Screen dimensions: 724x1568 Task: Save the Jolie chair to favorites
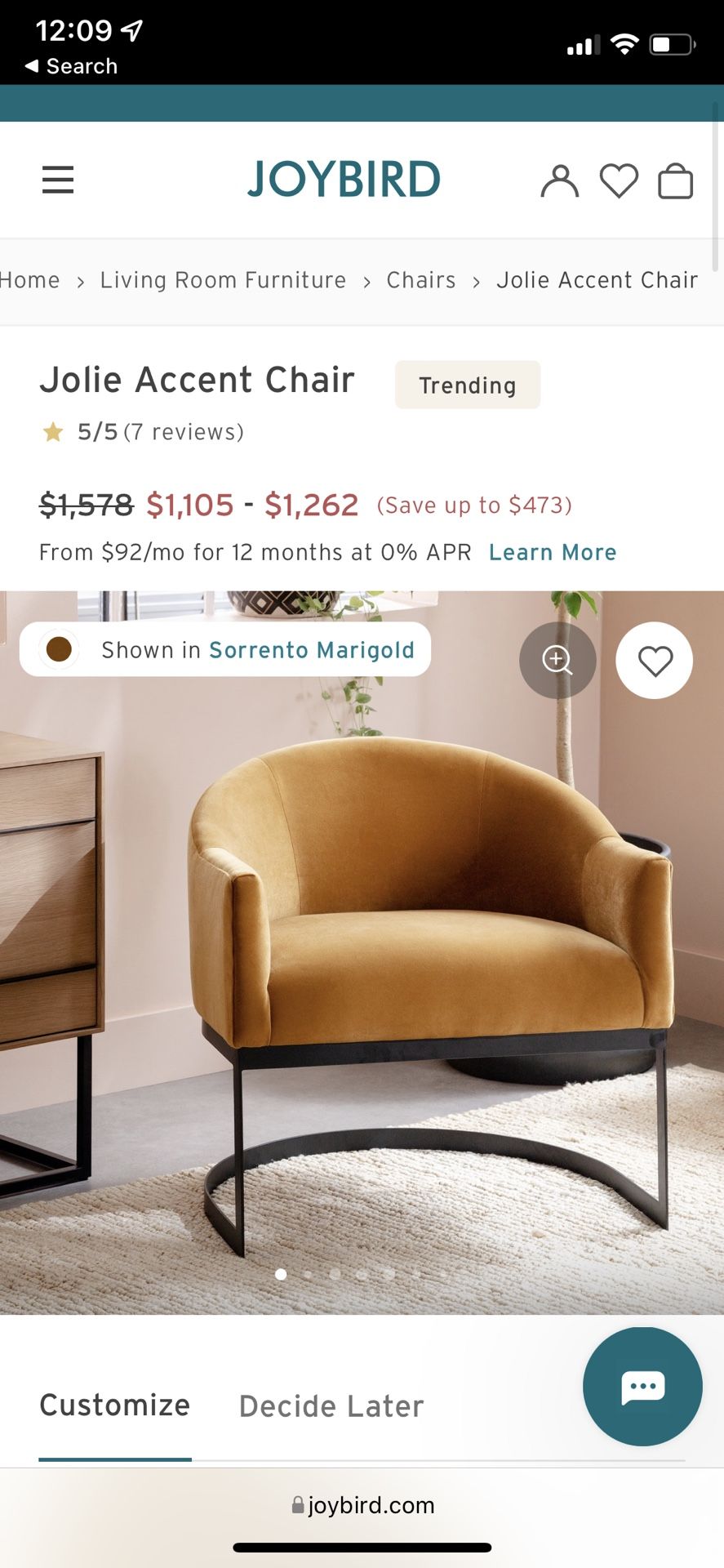coord(655,660)
